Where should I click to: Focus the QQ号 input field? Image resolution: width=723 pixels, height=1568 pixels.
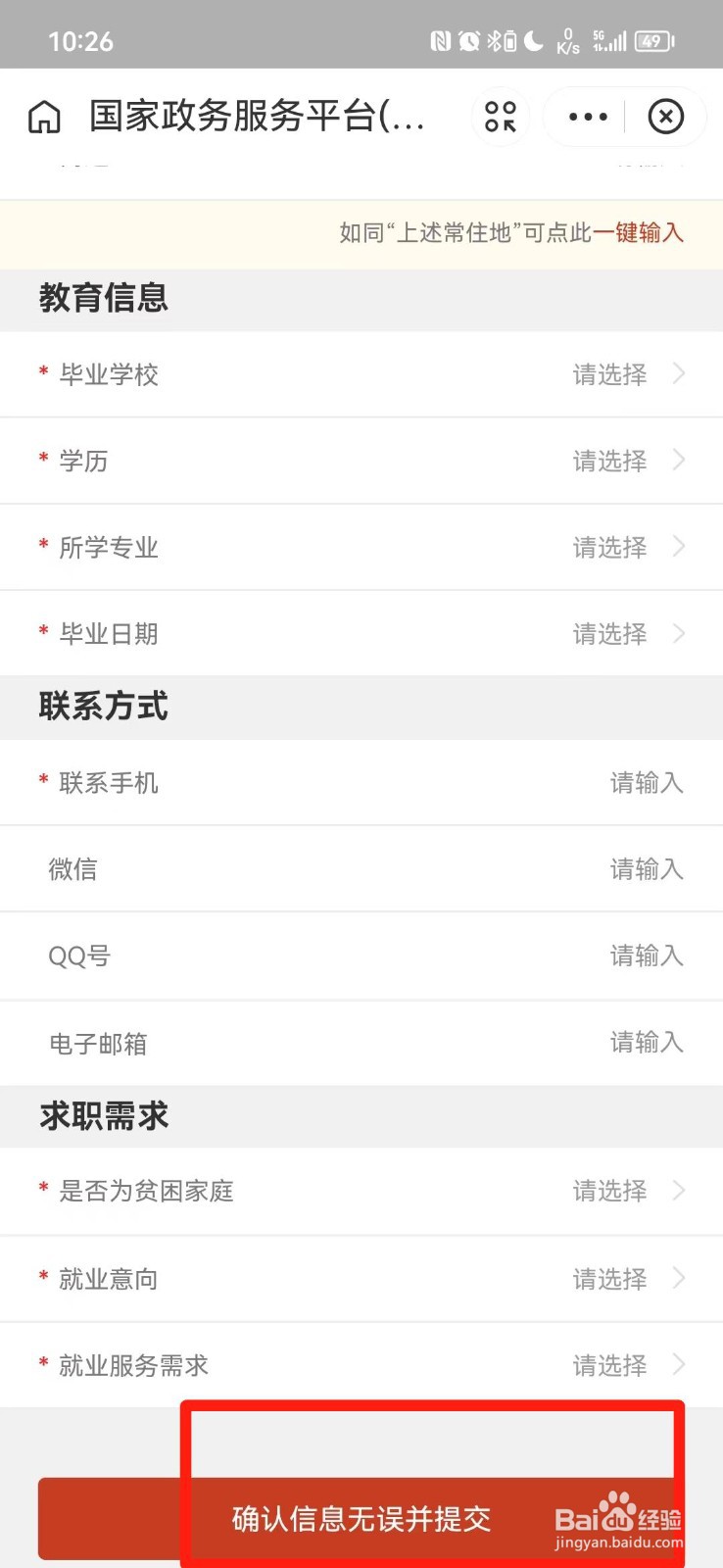tap(361, 955)
